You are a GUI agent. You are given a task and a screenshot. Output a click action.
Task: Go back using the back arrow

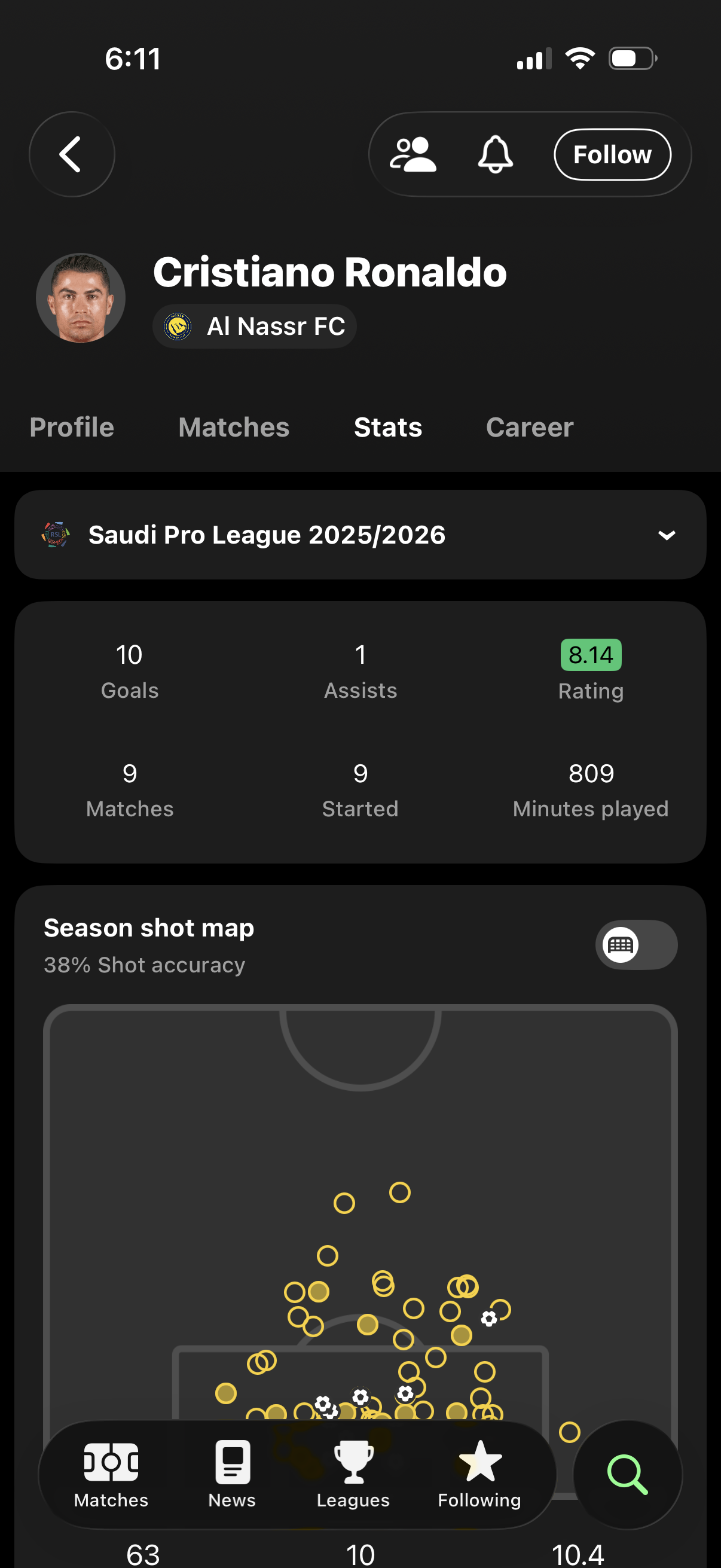tap(72, 155)
